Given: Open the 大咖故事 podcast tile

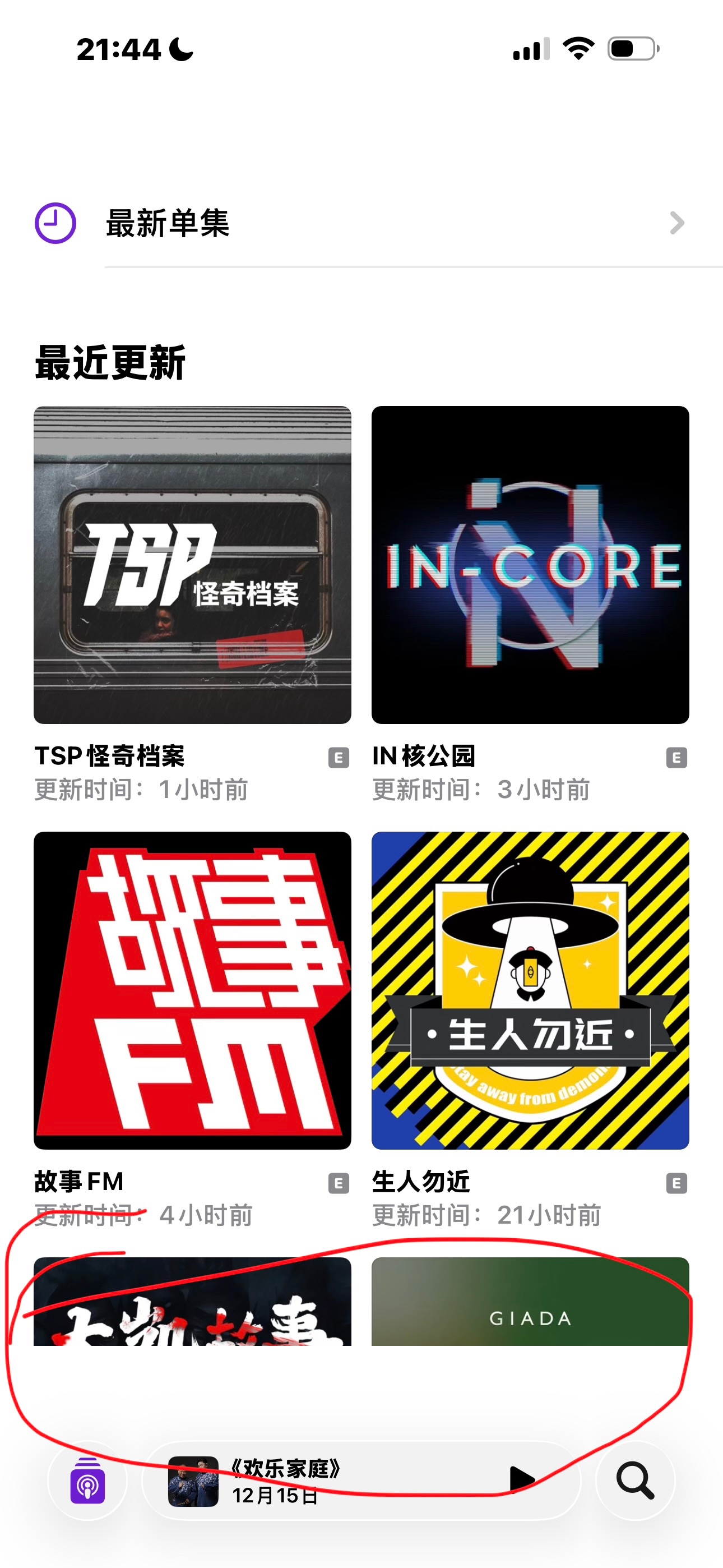Looking at the screenshot, I should pos(192,1302).
